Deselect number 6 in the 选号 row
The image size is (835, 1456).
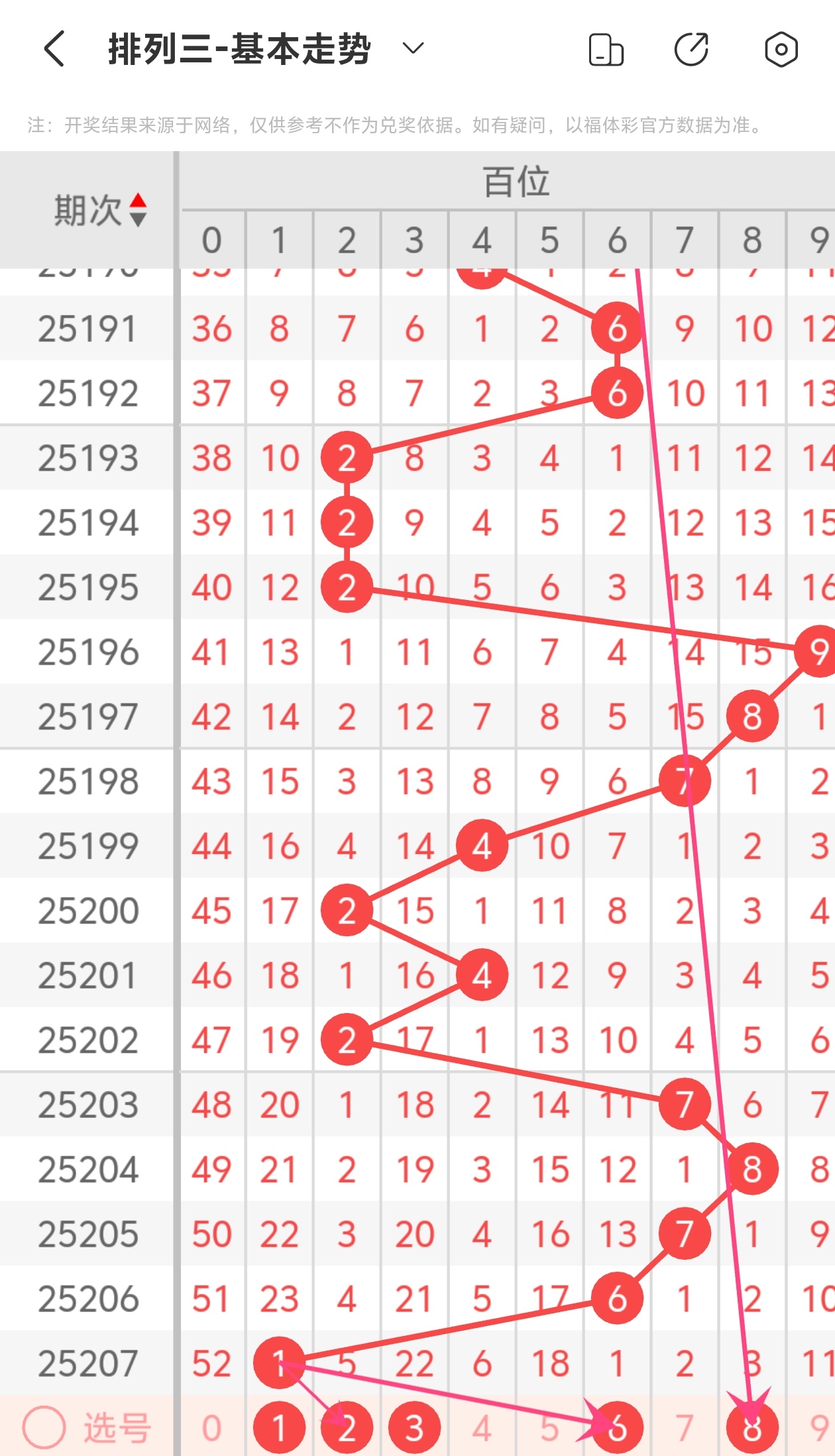click(x=618, y=1427)
